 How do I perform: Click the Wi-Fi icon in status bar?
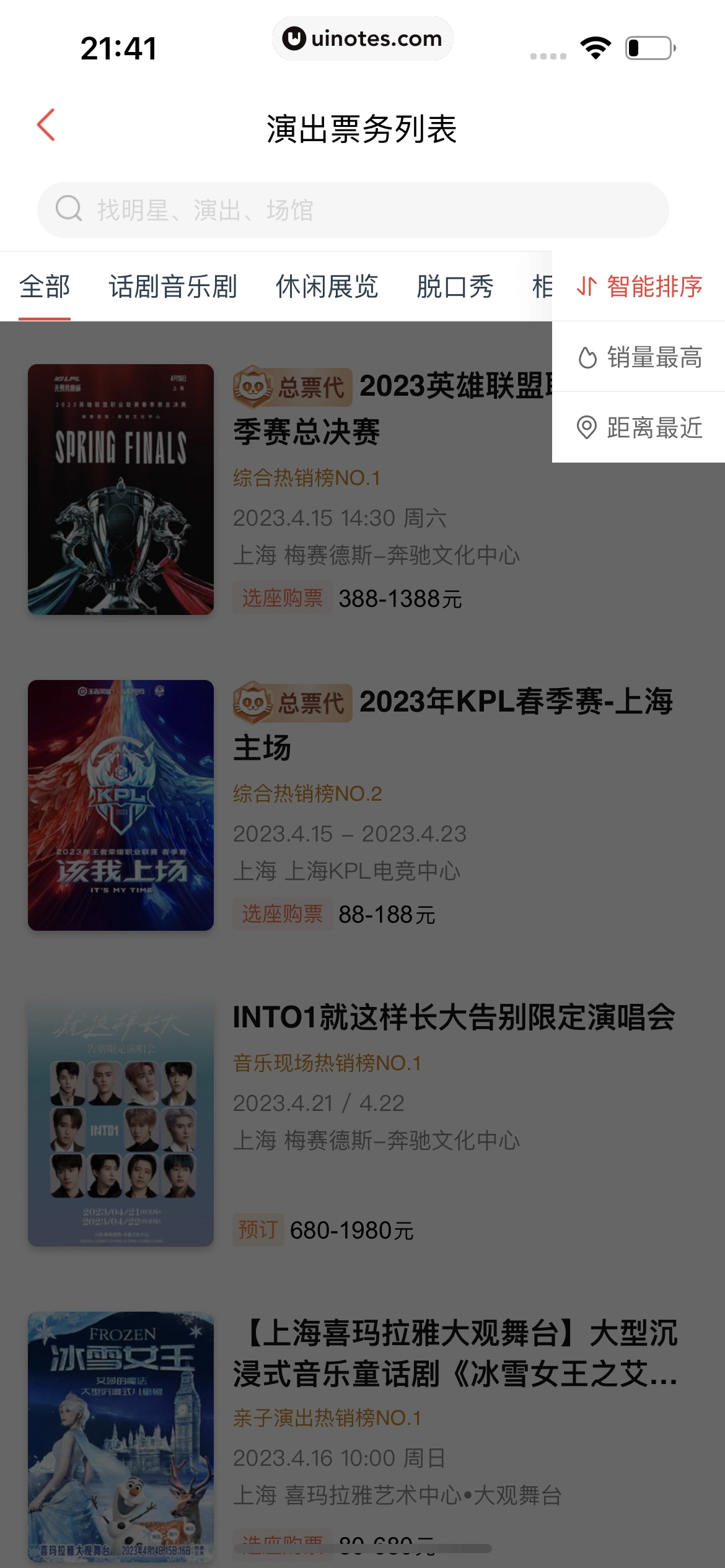click(x=595, y=47)
